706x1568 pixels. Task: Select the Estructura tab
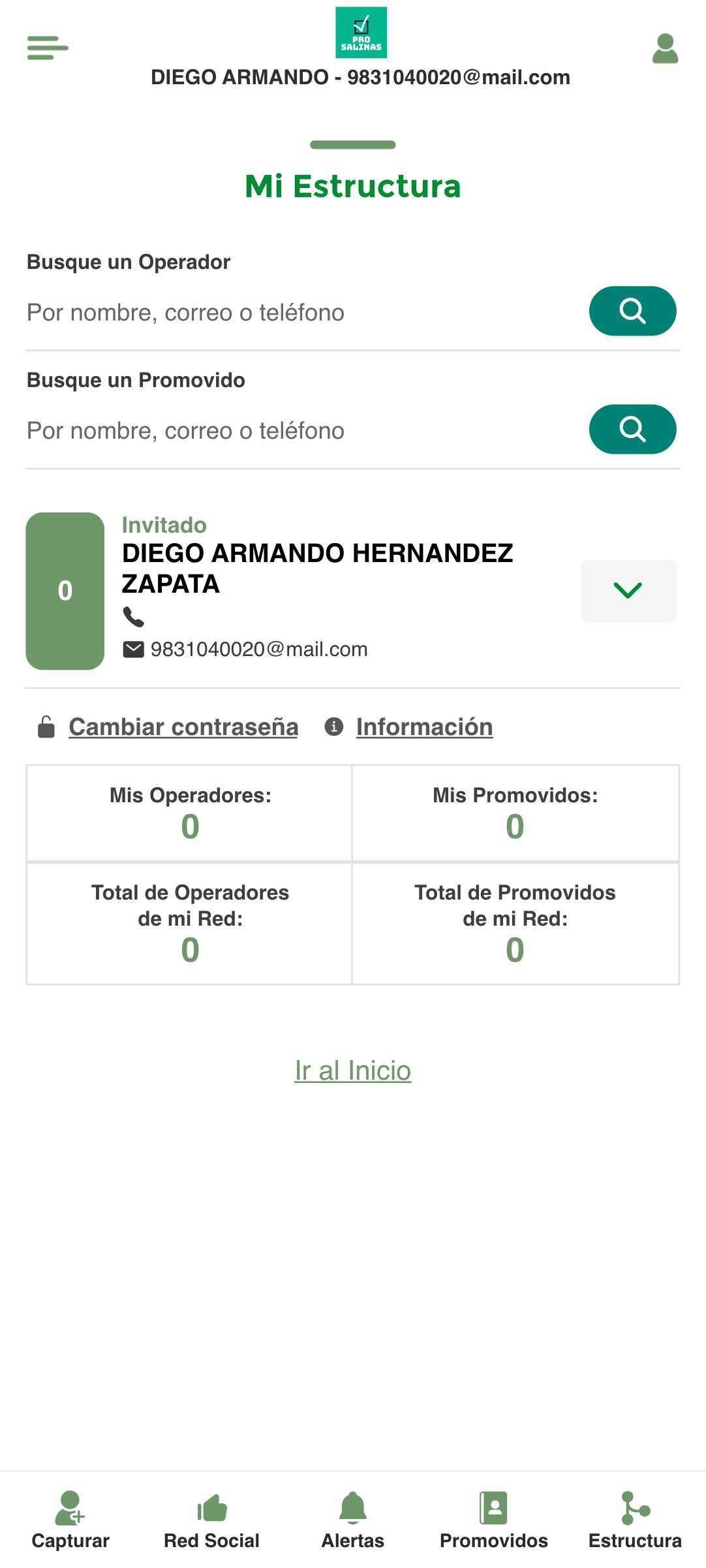coord(635,1520)
